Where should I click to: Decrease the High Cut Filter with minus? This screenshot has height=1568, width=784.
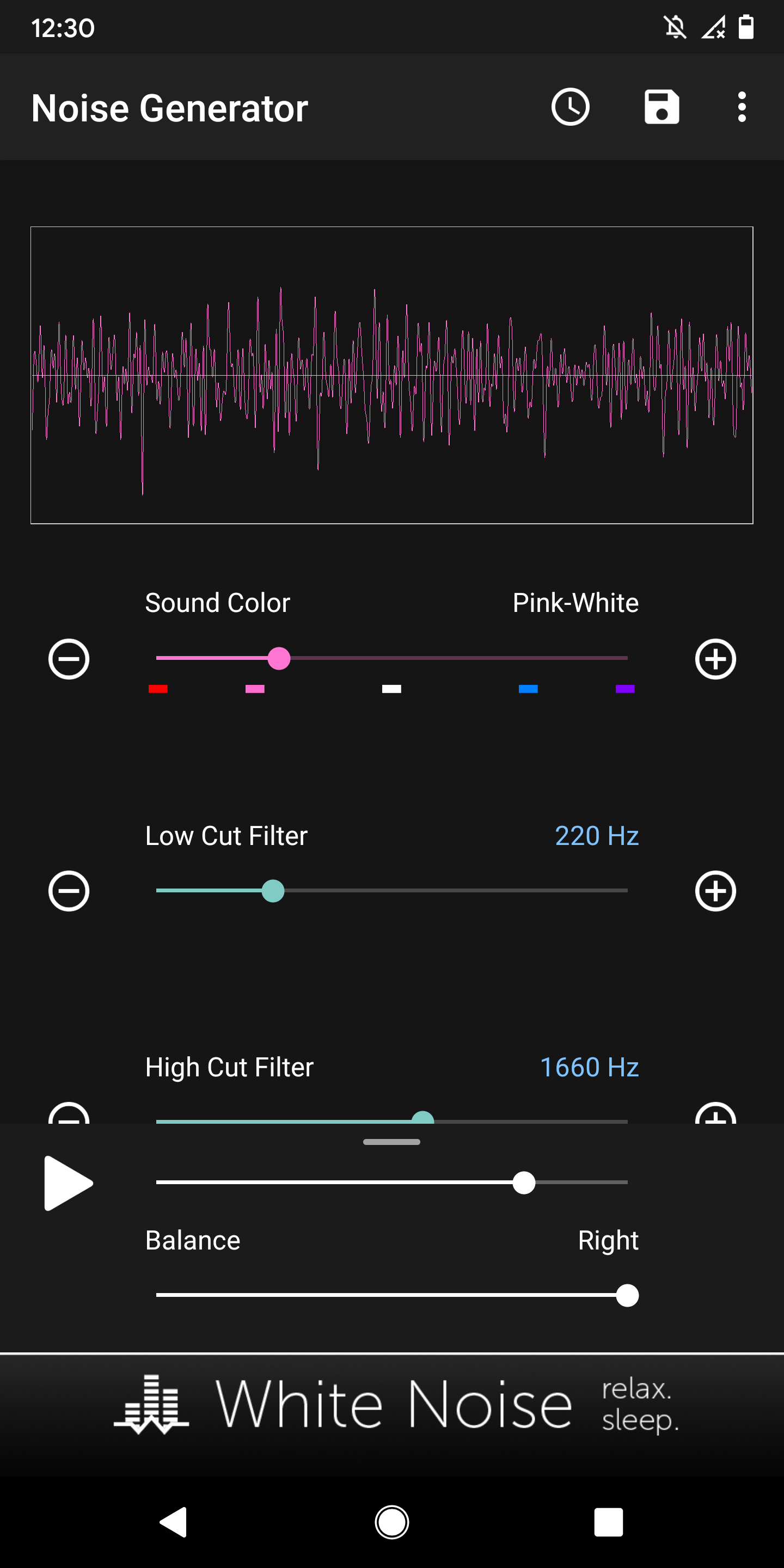tap(68, 1120)
